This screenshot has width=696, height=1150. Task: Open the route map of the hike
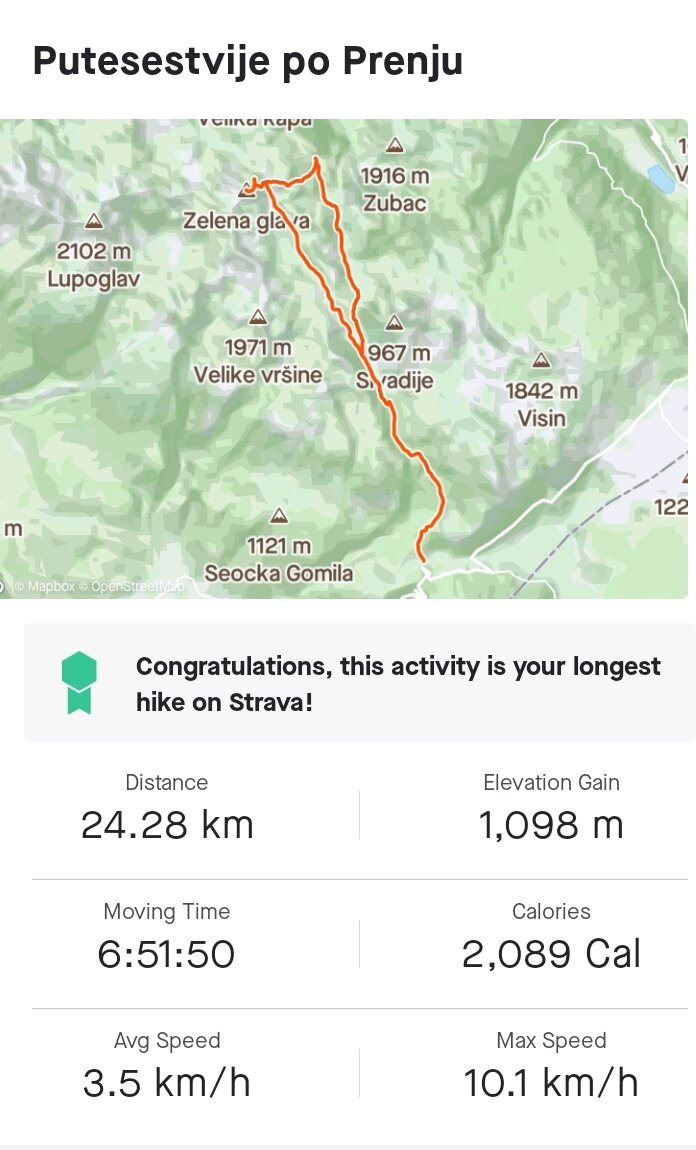(x=344, y=359)
